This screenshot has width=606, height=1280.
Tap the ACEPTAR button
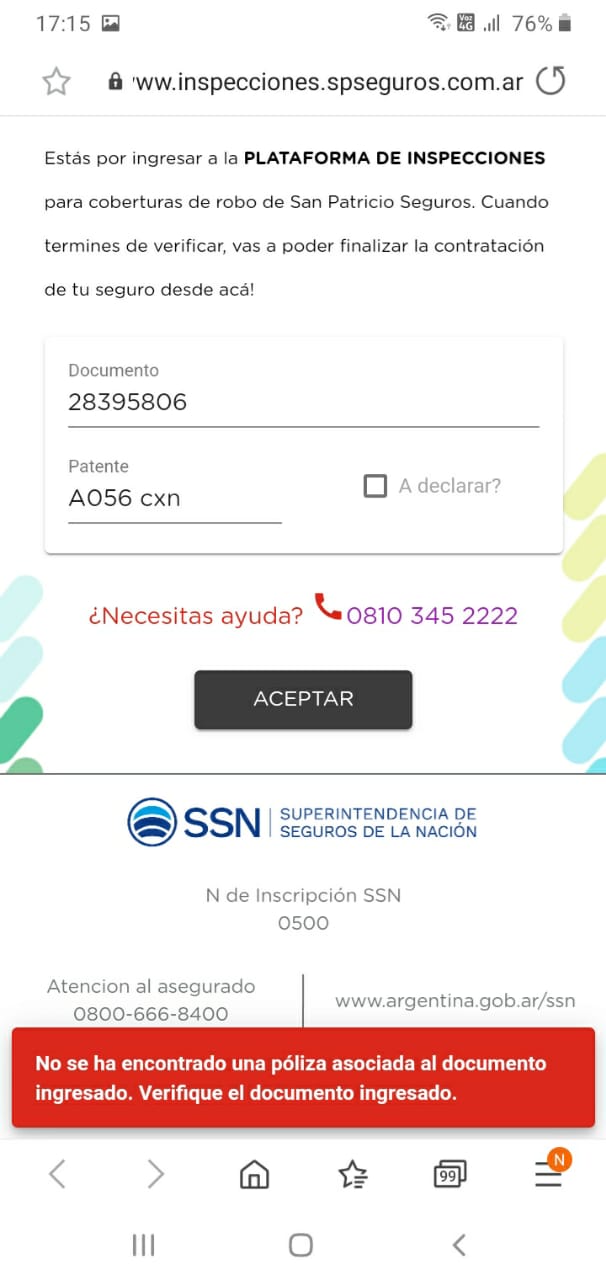click(303, 699)
